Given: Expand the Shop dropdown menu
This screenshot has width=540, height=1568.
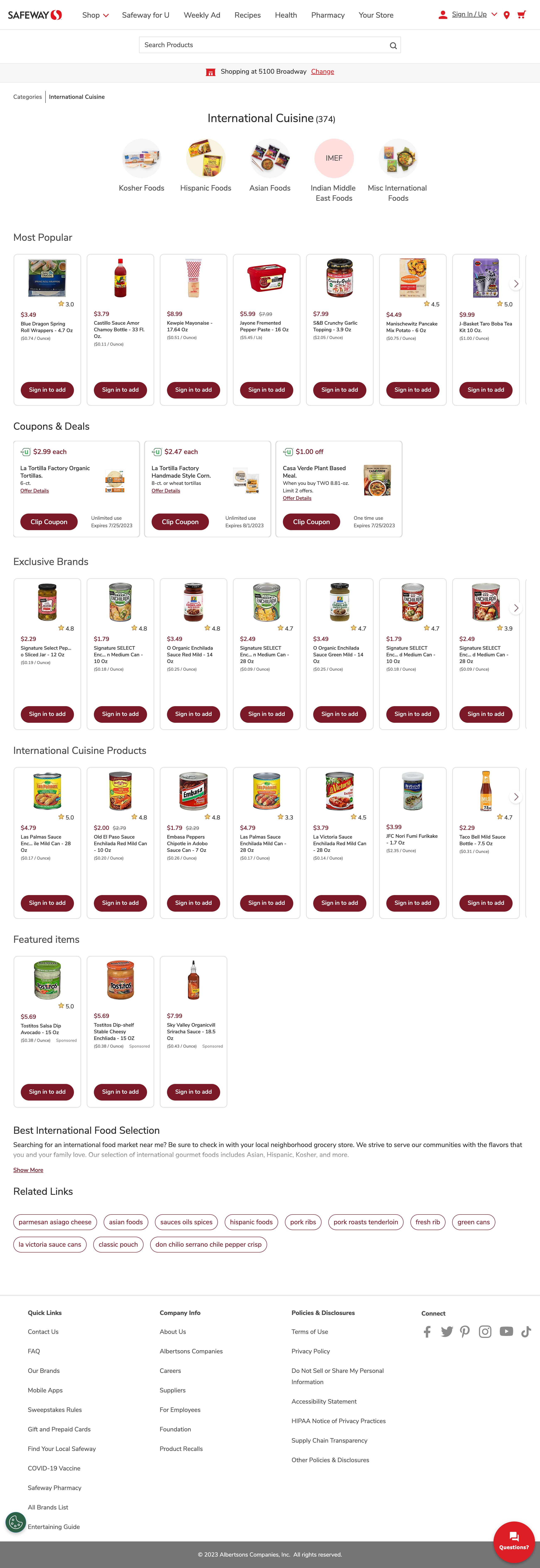Looking at the screenshot, I should point(96,15).
